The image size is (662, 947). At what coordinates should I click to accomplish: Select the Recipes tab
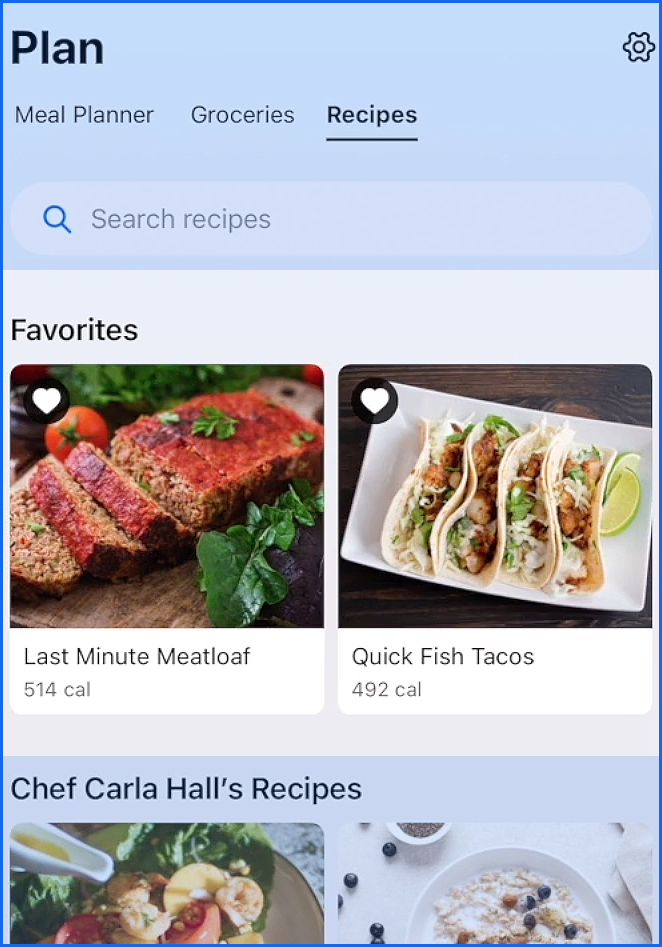tap(371, 115)
